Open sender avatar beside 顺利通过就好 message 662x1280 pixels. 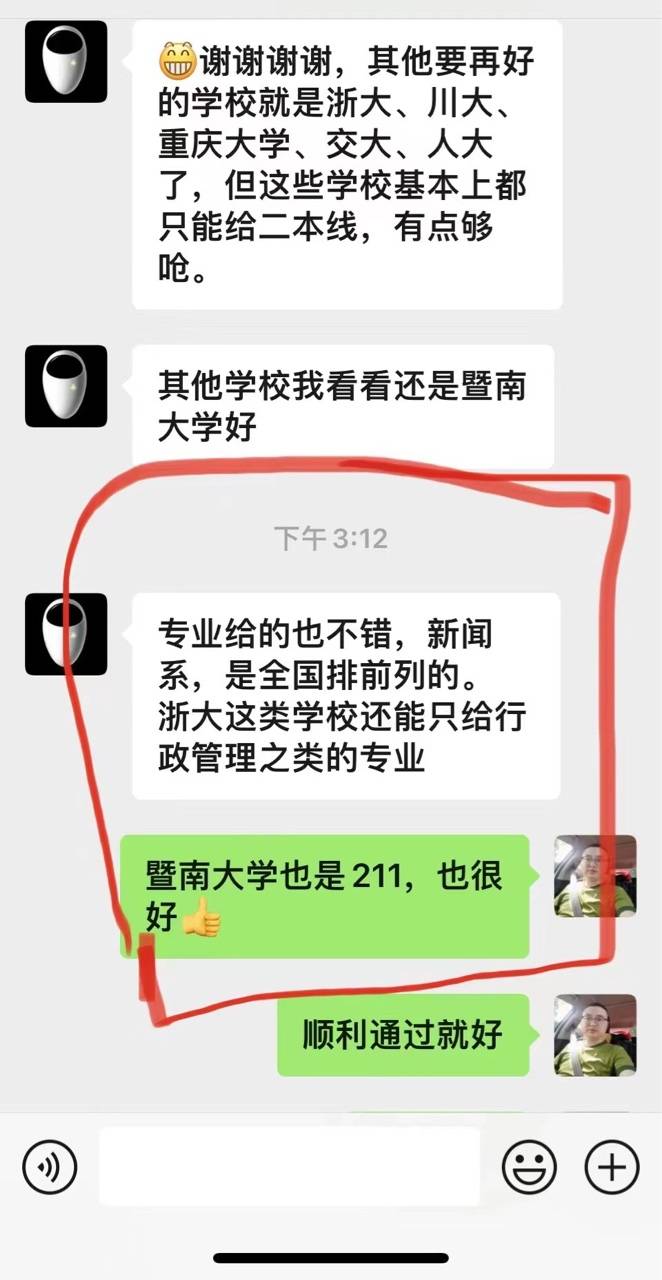point(595,1035)
